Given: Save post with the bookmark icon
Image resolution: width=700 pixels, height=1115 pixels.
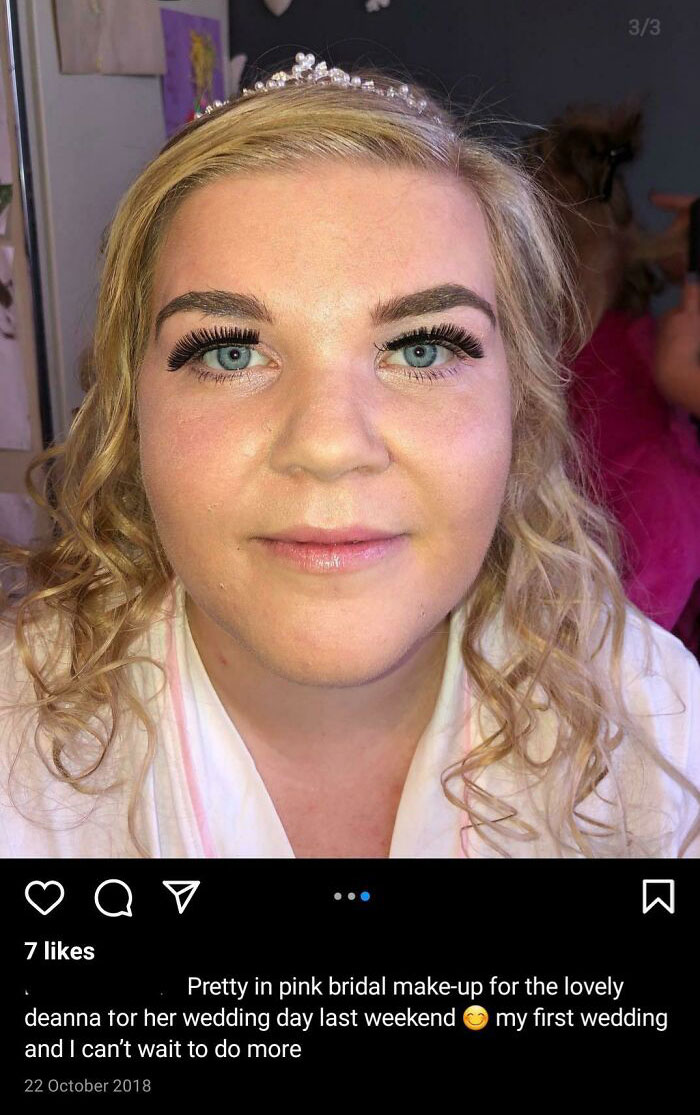Looking at the screenshot, I should [x=657, y=897].
